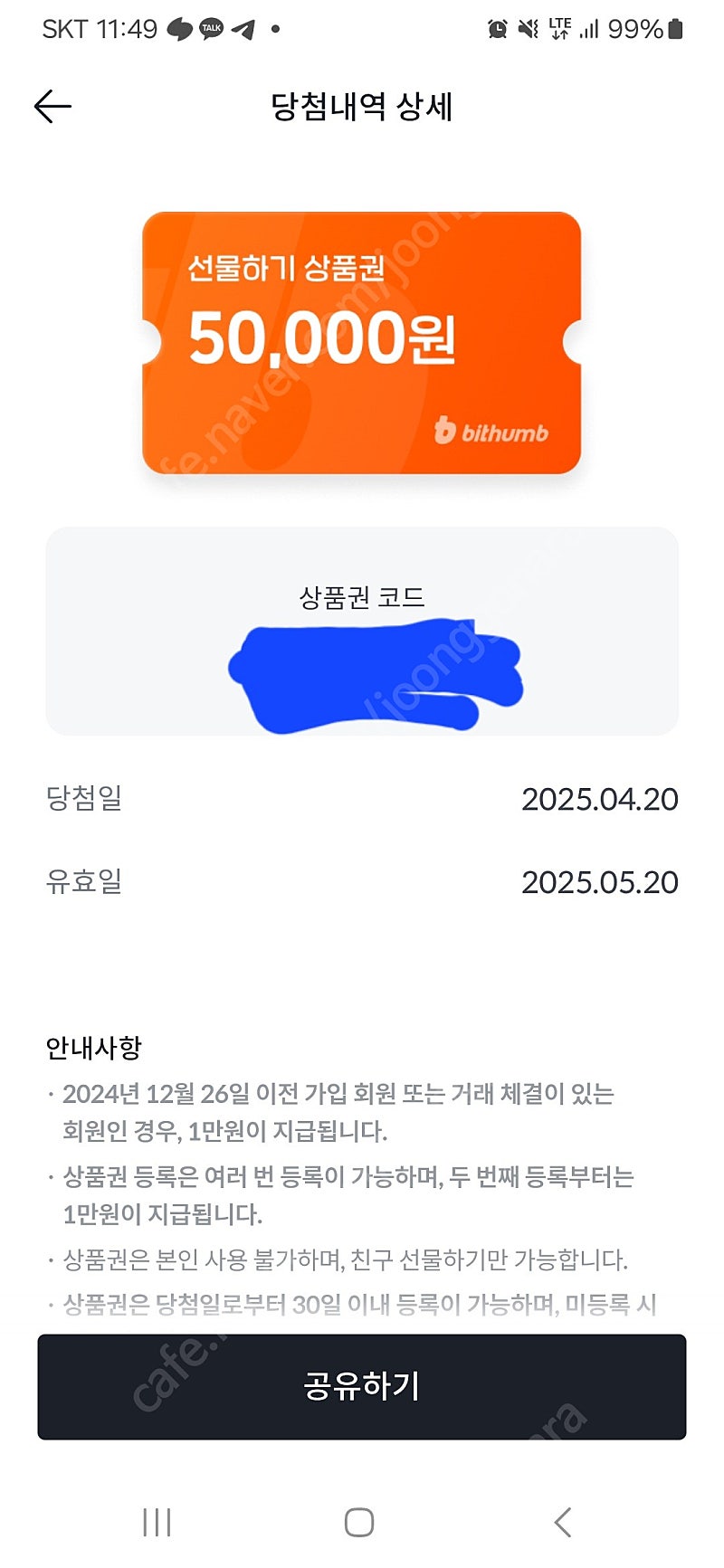Select the battery level icon showing 99%

[x=677, y=28]
